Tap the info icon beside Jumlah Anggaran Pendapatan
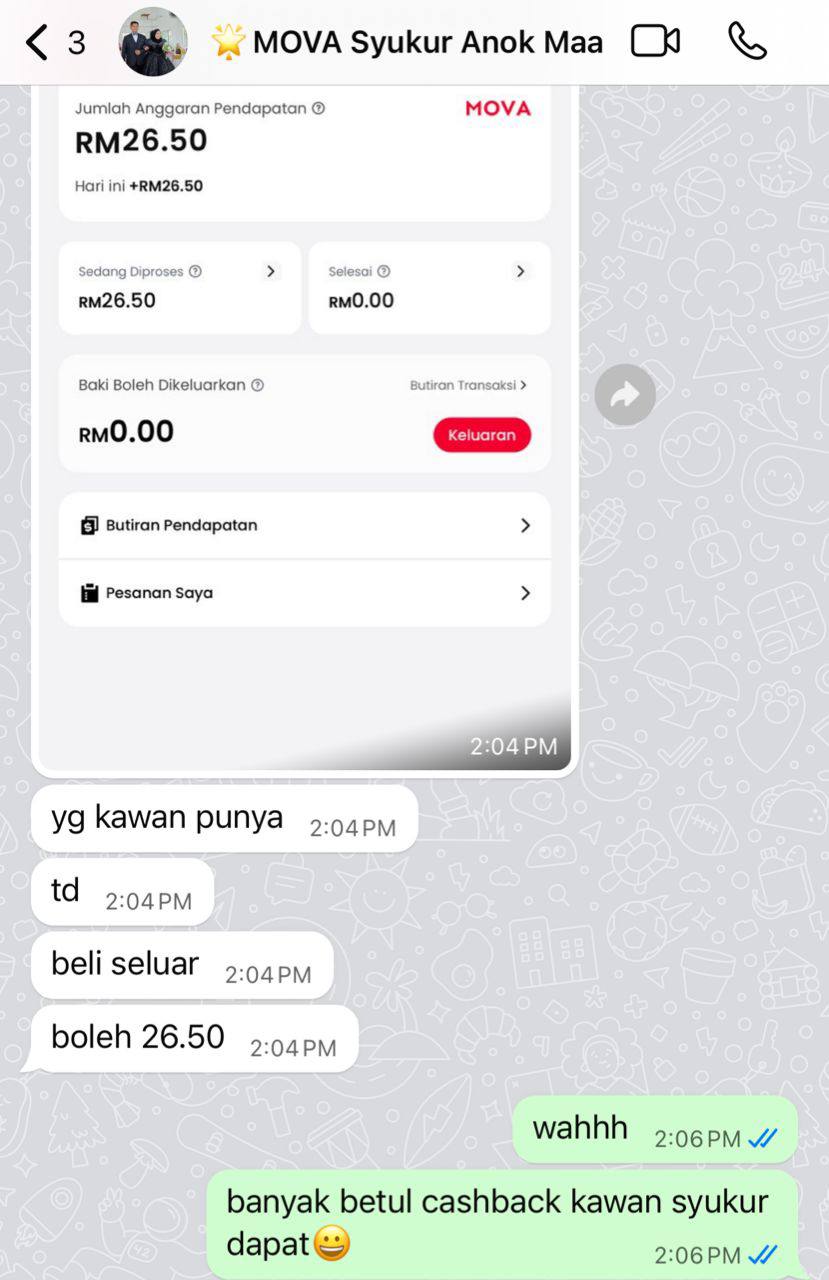 [x=317, y=108]
